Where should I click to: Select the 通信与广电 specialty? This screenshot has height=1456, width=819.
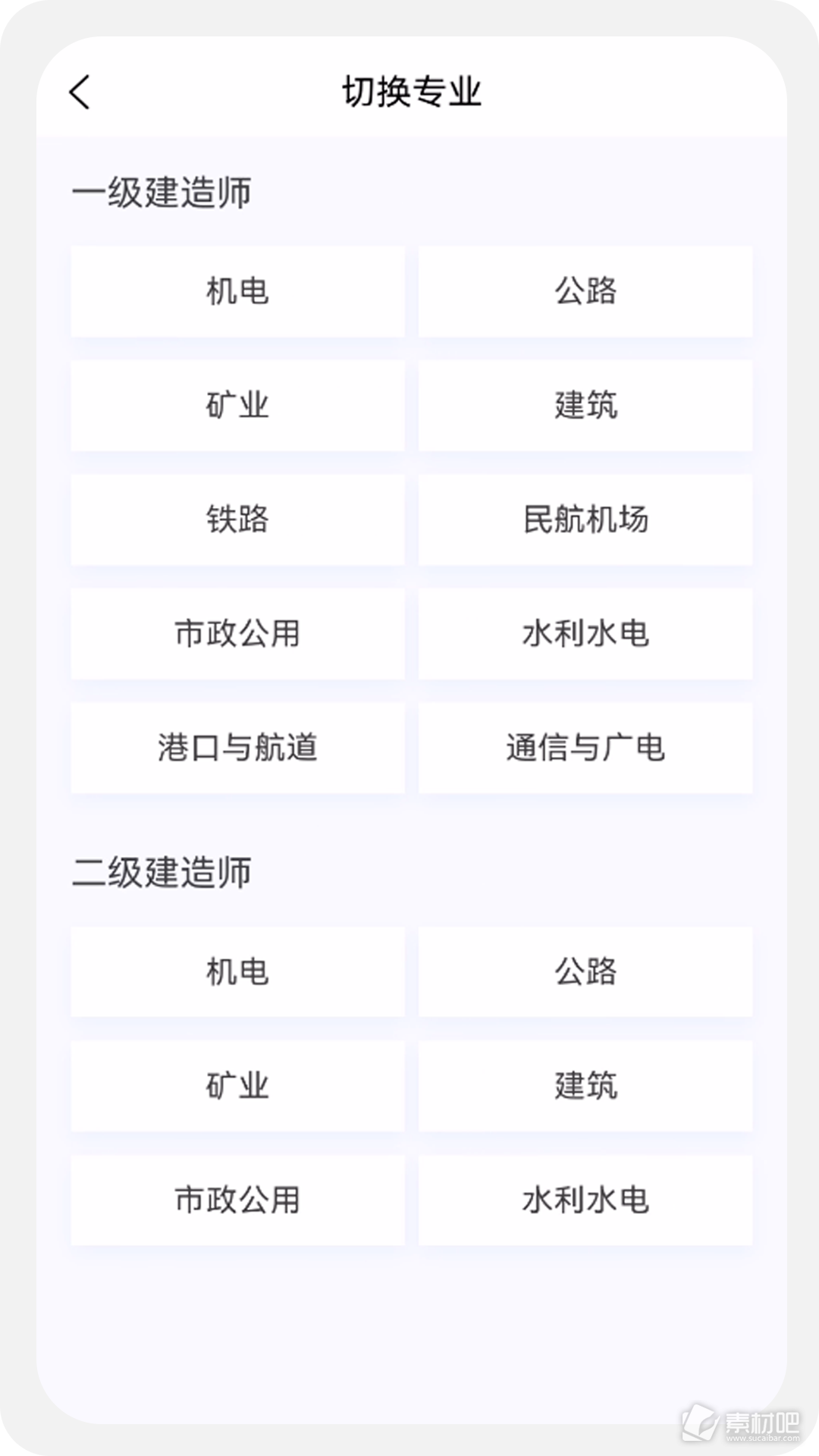[x=585, y=748]
